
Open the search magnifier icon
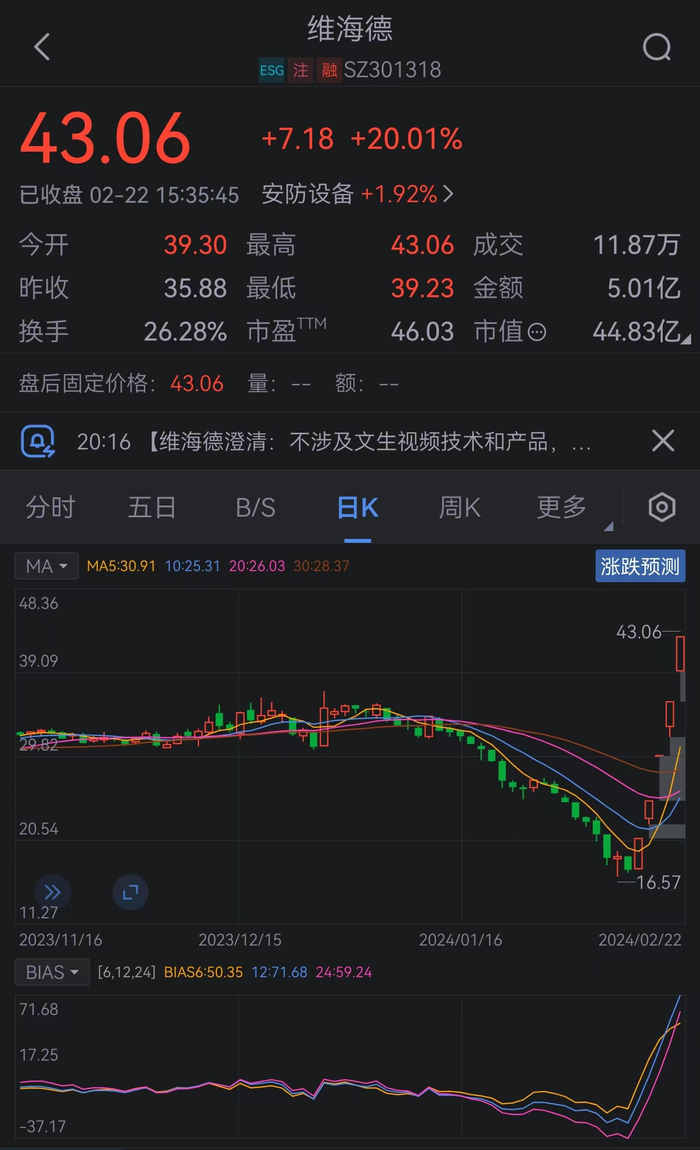pos(657,47)
